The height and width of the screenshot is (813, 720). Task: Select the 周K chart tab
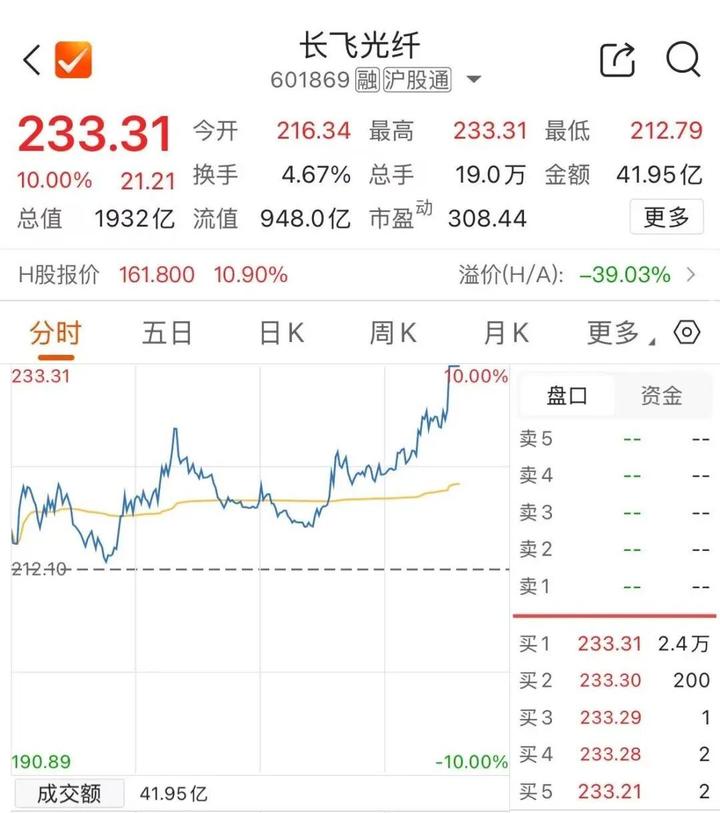click(x=393, y=333)
